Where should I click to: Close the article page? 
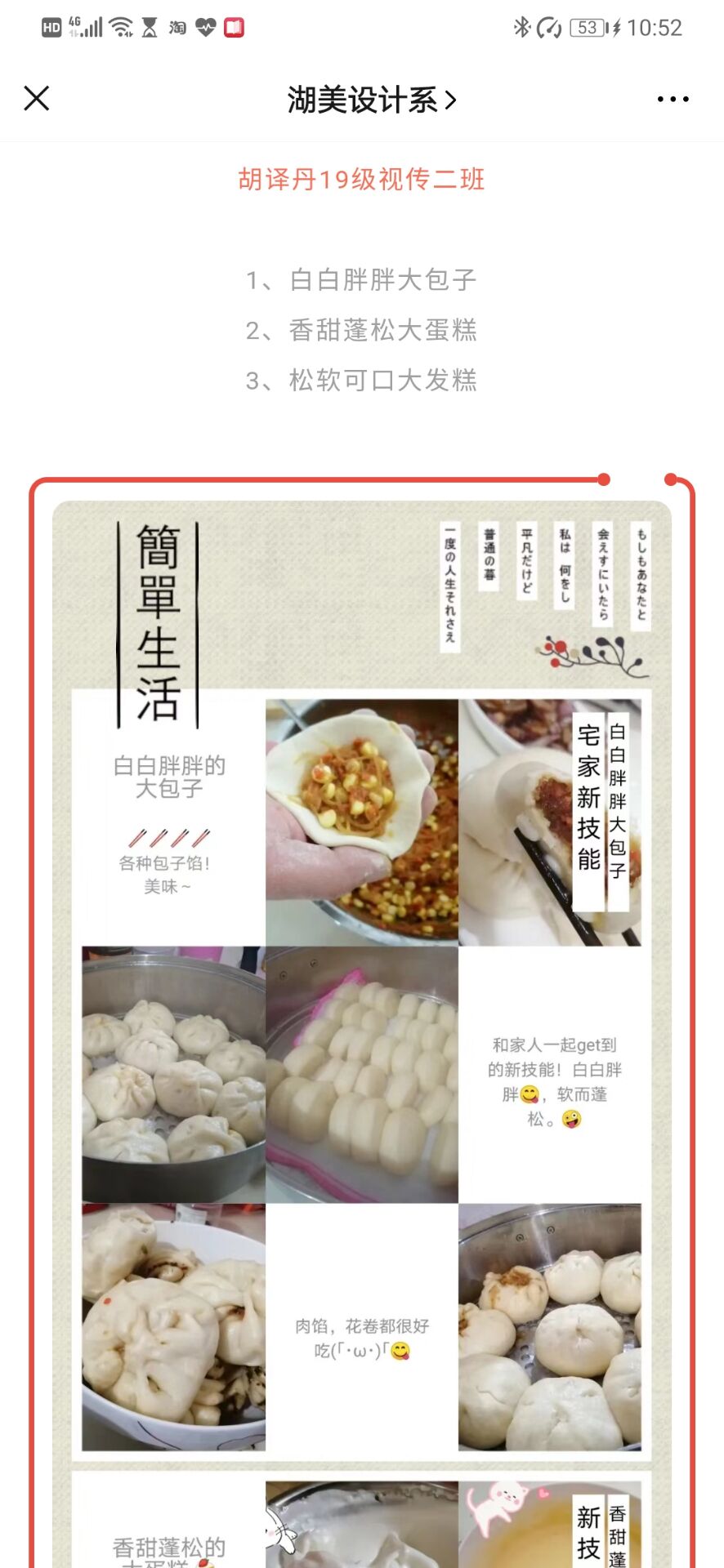coord(37,99)
